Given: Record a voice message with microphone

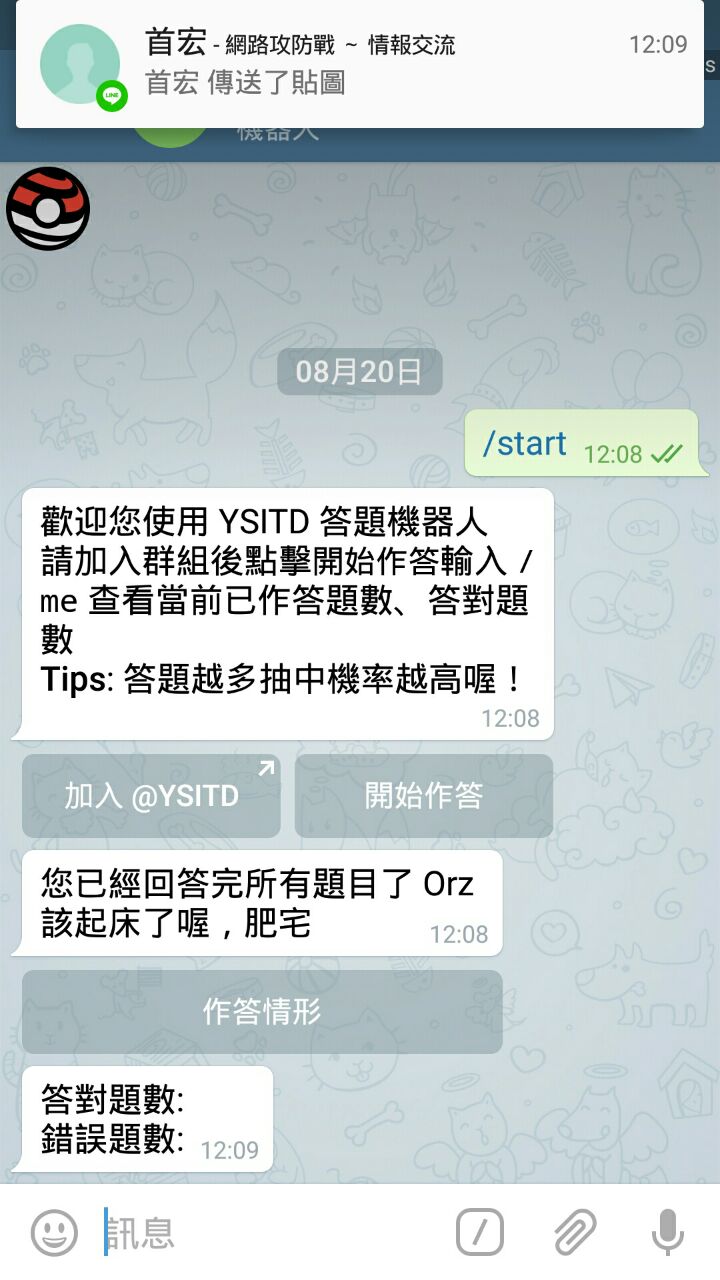Looking at the screenshot, I should pos(667,1232).
